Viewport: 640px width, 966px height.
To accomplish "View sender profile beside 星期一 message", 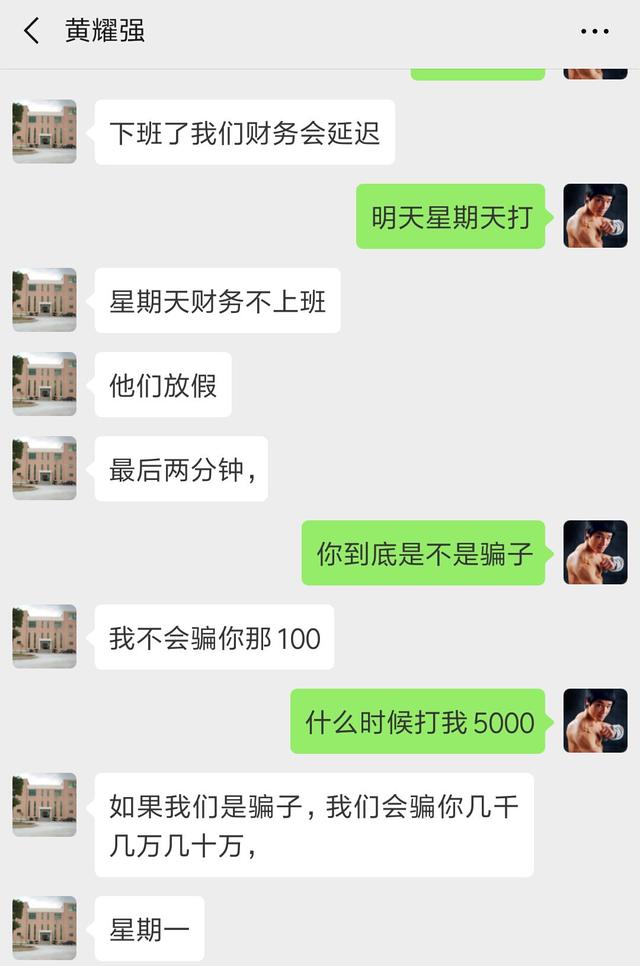I will pyautogui.click(x=44, y=928).
